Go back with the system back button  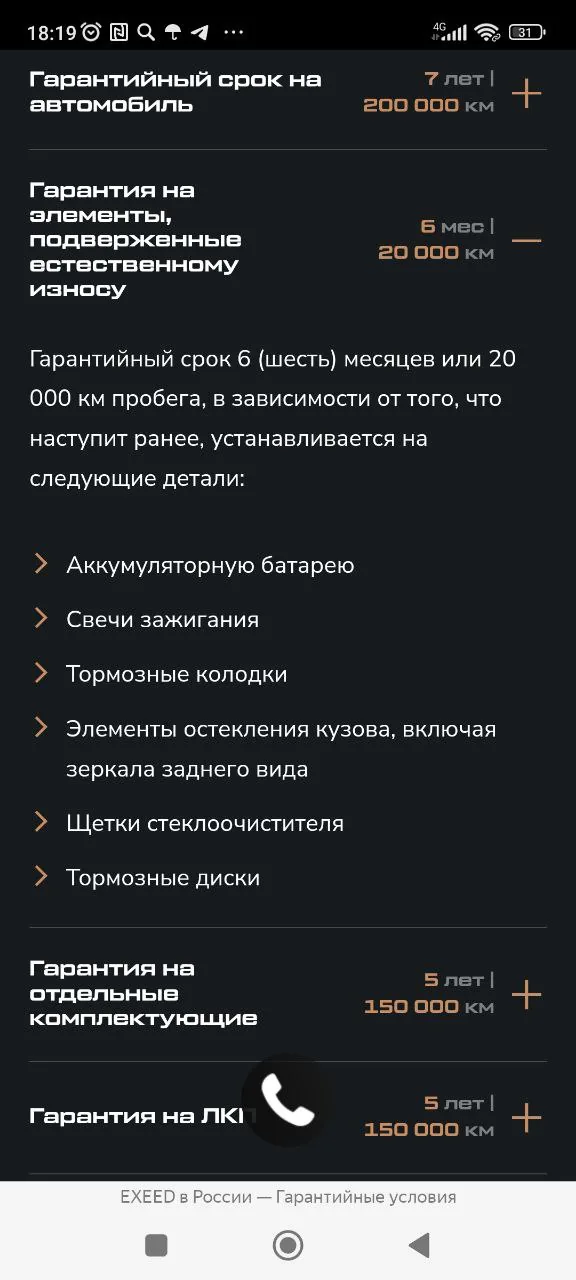click(x=420, y=1245)
